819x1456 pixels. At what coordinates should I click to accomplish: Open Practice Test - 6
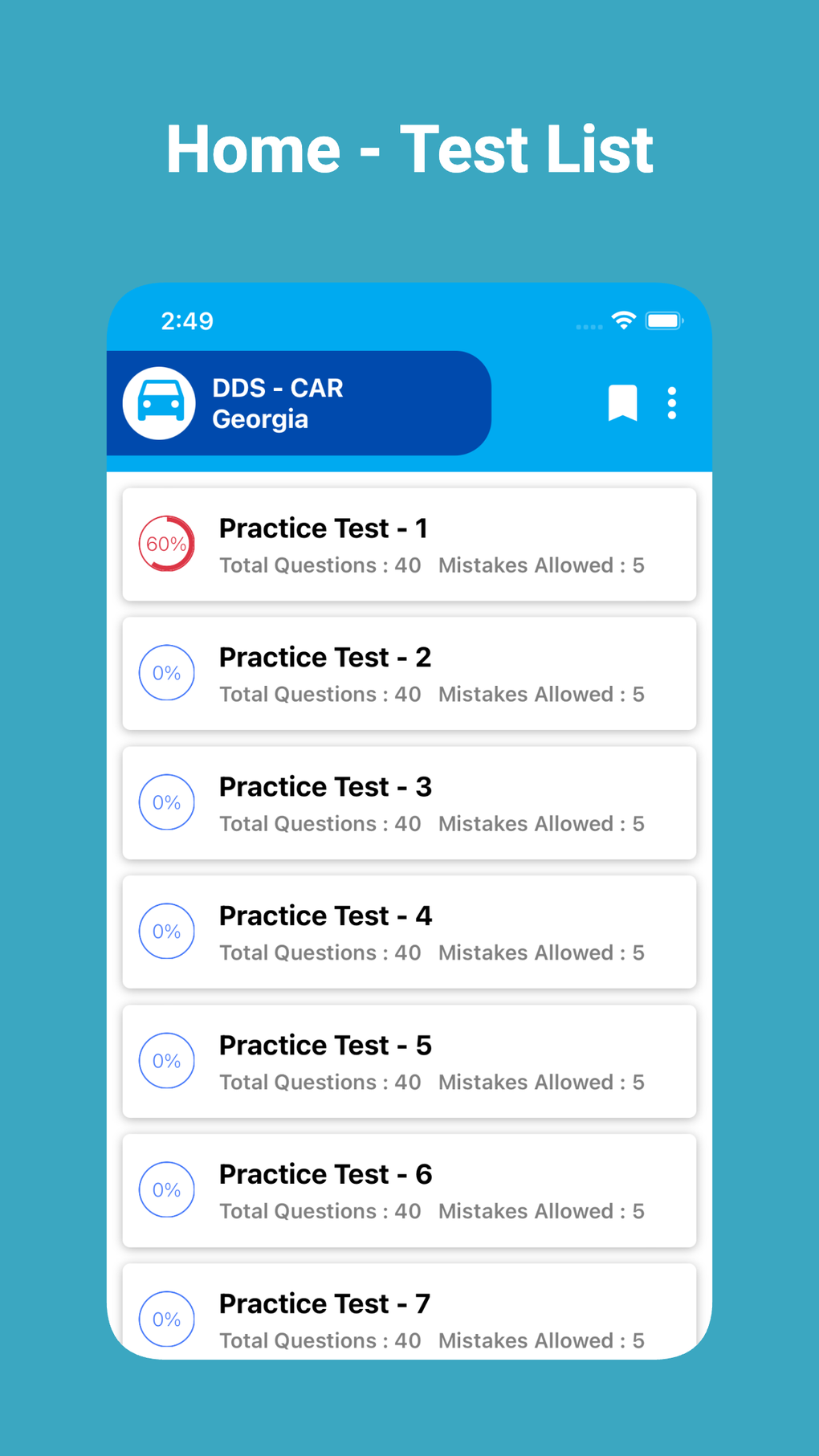(408, 1190)
